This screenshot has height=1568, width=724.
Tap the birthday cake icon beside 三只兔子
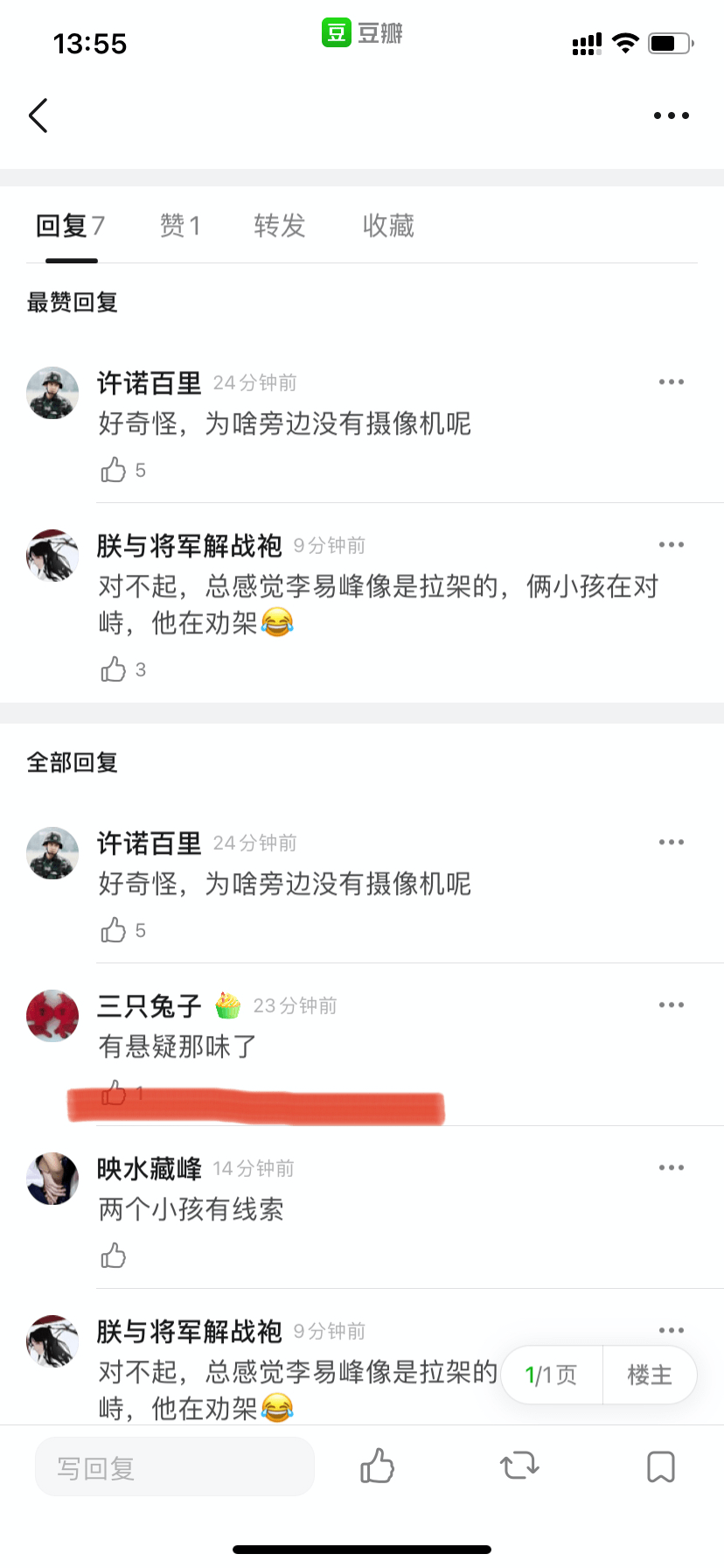226,1004
